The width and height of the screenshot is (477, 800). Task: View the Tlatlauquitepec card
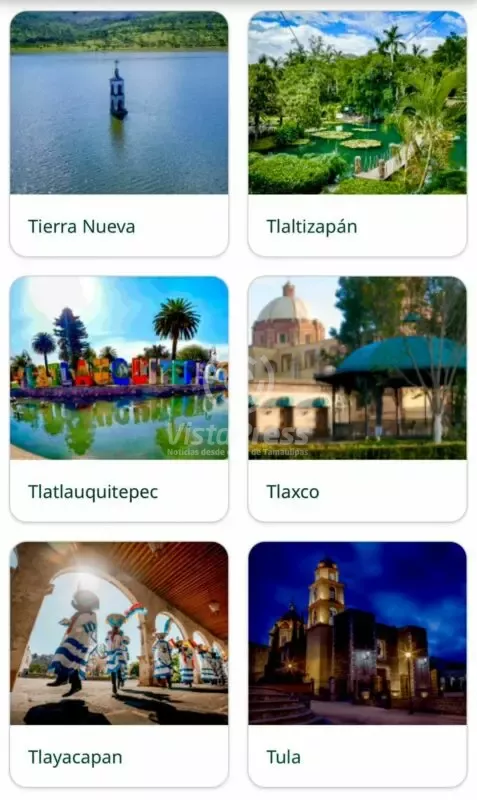pyautogui.click(x=119, y=399)
